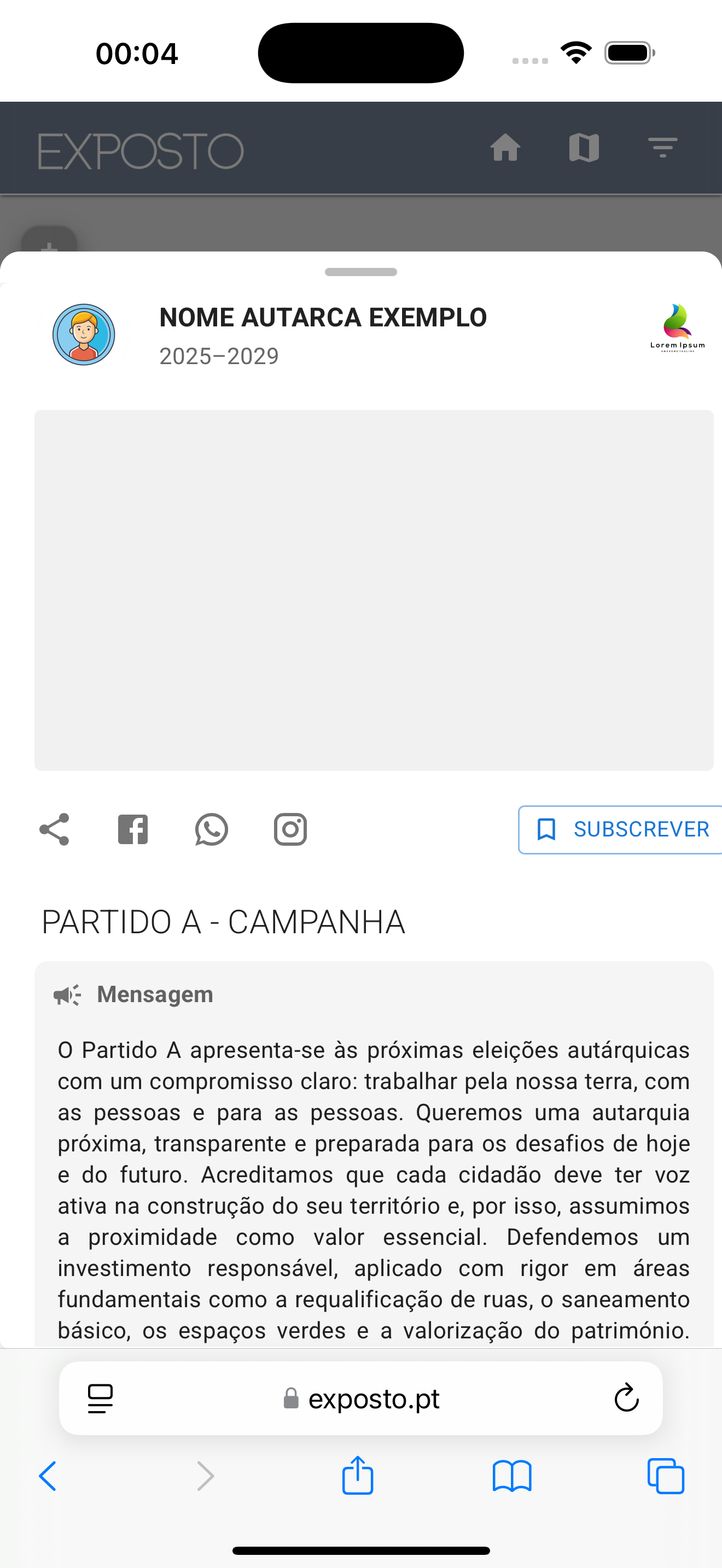Toggle subscription with the SUBSCREVER button
The width and height of the screenshot is (722, 1568).
620,829
